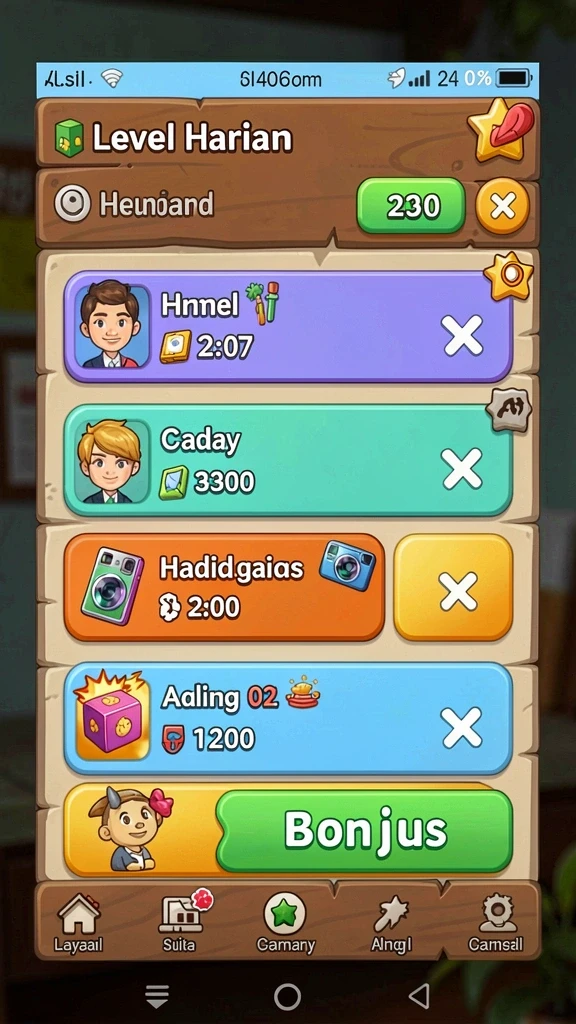
Task: Open the Camsall settings tab
Action: [496, 923]
